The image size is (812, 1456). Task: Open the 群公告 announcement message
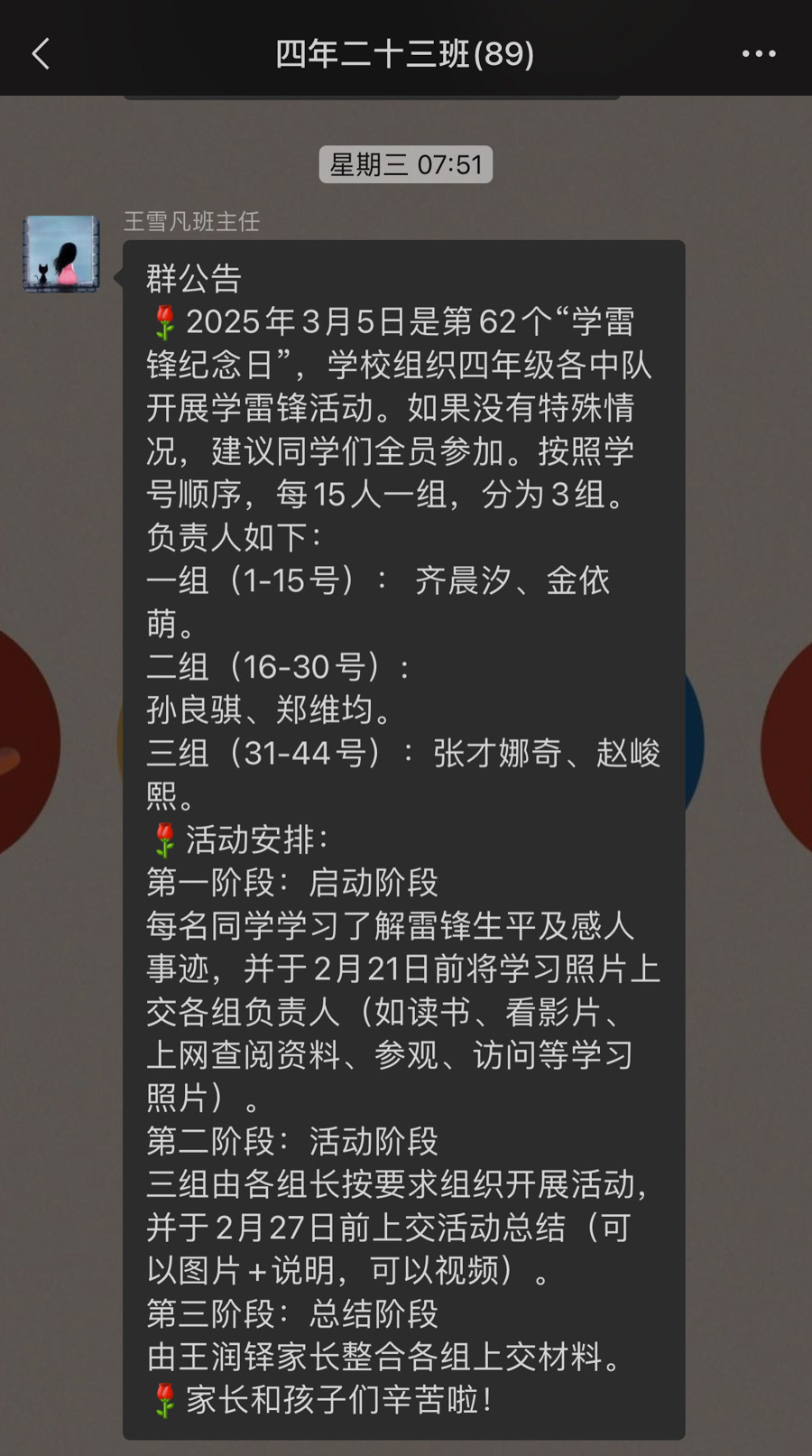coord(403,838)
